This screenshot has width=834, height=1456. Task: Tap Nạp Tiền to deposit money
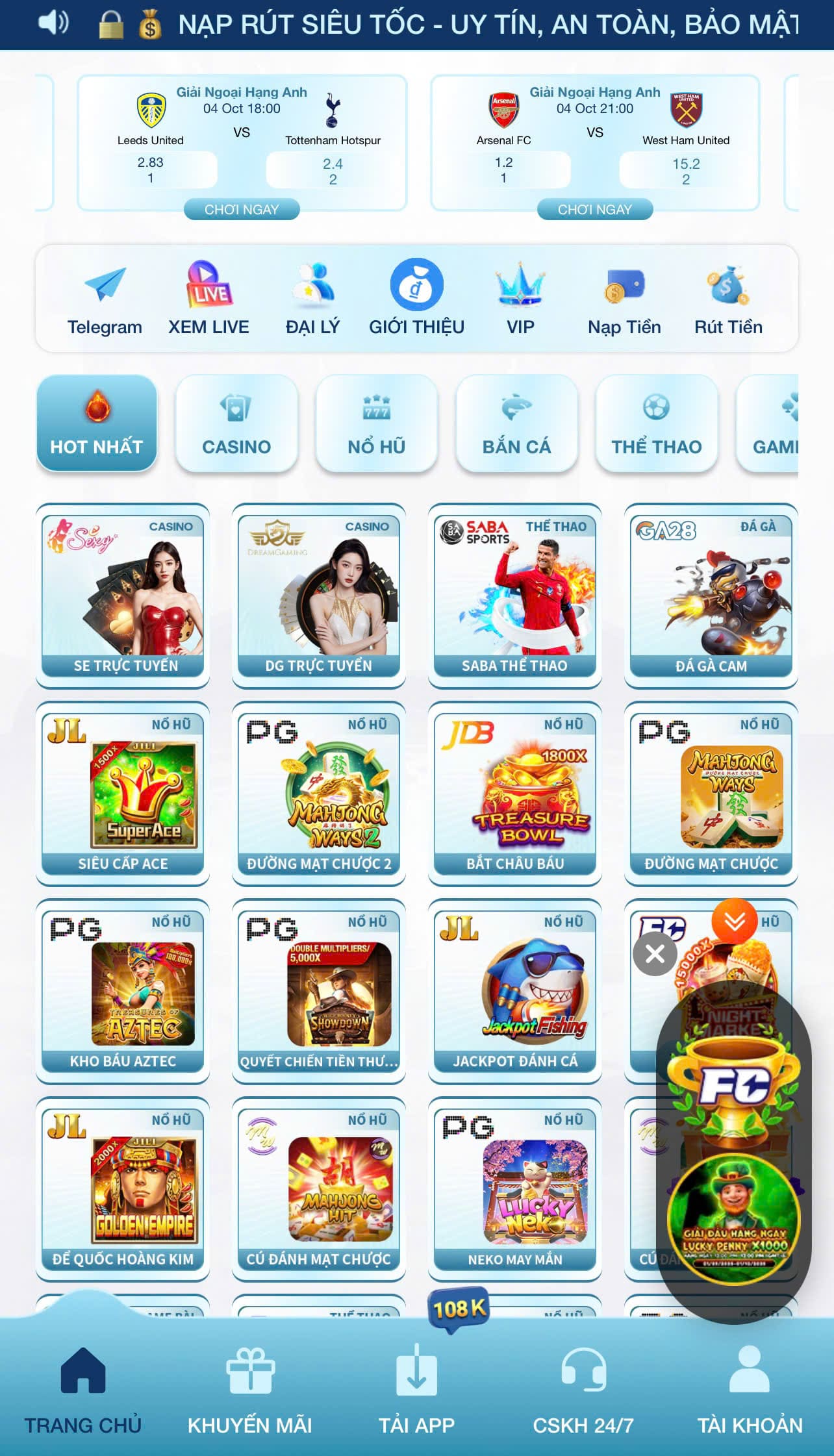[624, 299]
